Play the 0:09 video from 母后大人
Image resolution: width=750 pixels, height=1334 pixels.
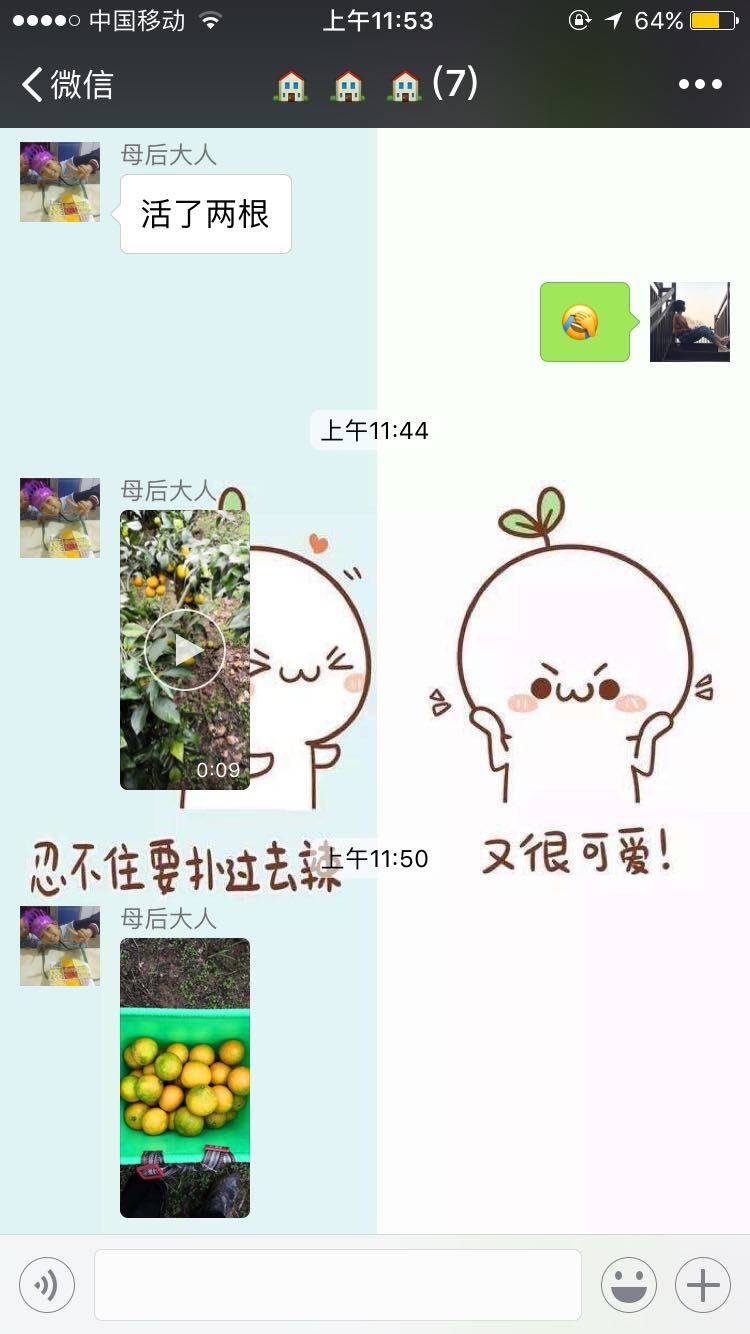pyautogui.click(x=185, y=650)
